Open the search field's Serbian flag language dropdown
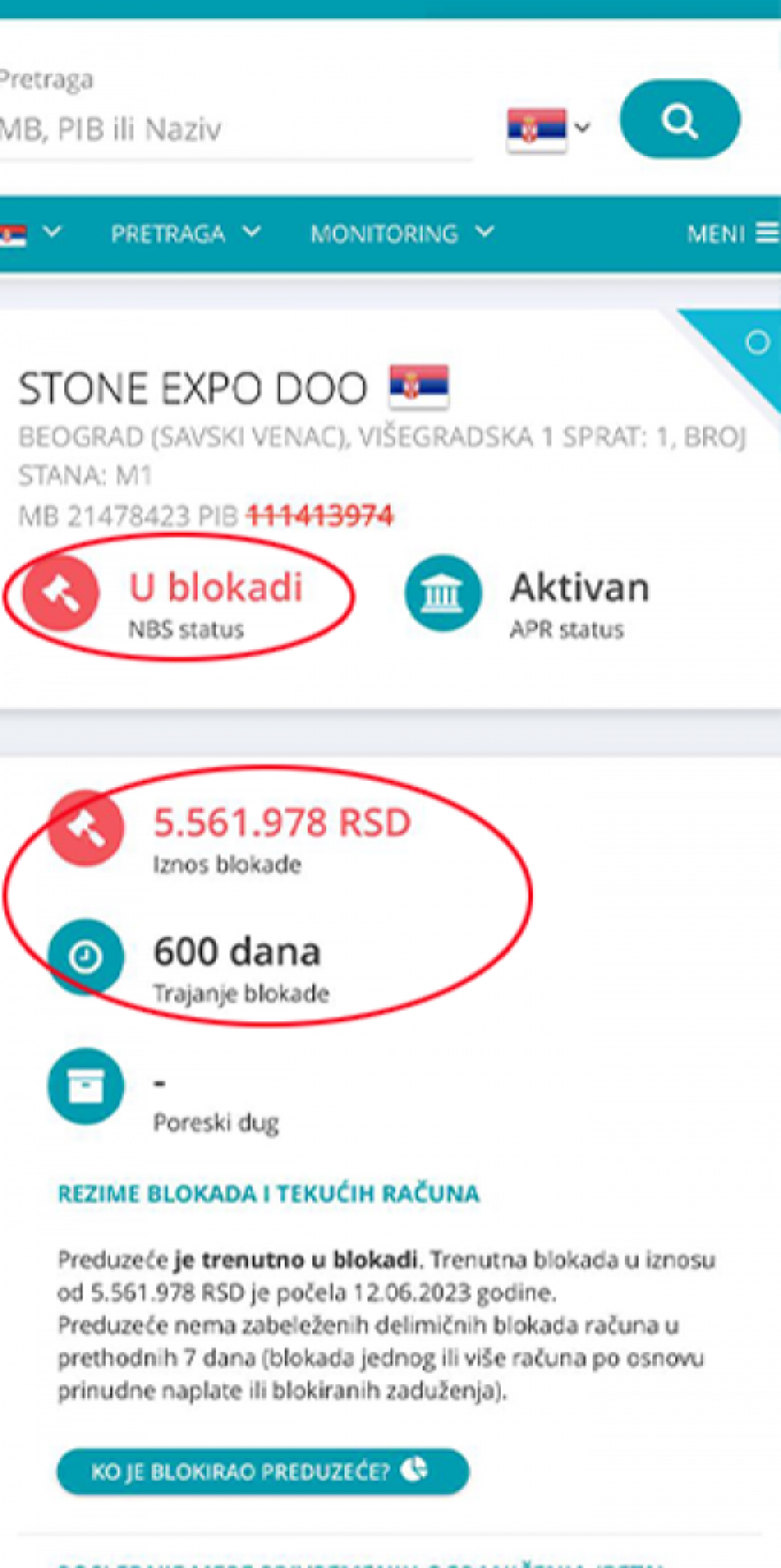This screenshot has height=1568, width=781. [x=548, y=128]
